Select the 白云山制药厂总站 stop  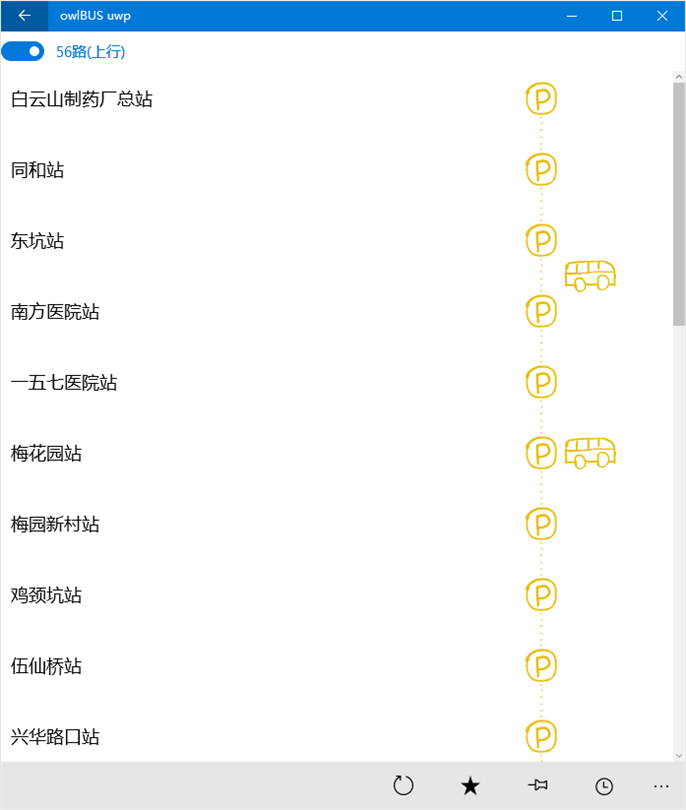click(x=82, y=99)
